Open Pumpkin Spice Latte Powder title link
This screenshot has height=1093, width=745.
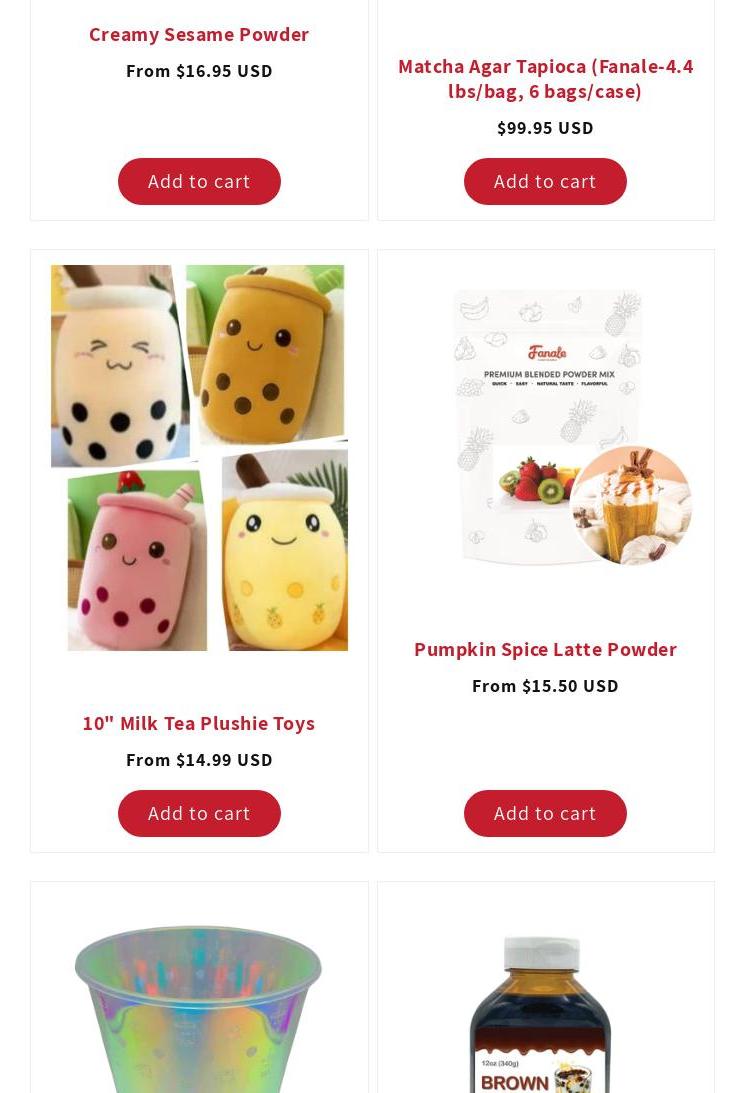(545, 650)
